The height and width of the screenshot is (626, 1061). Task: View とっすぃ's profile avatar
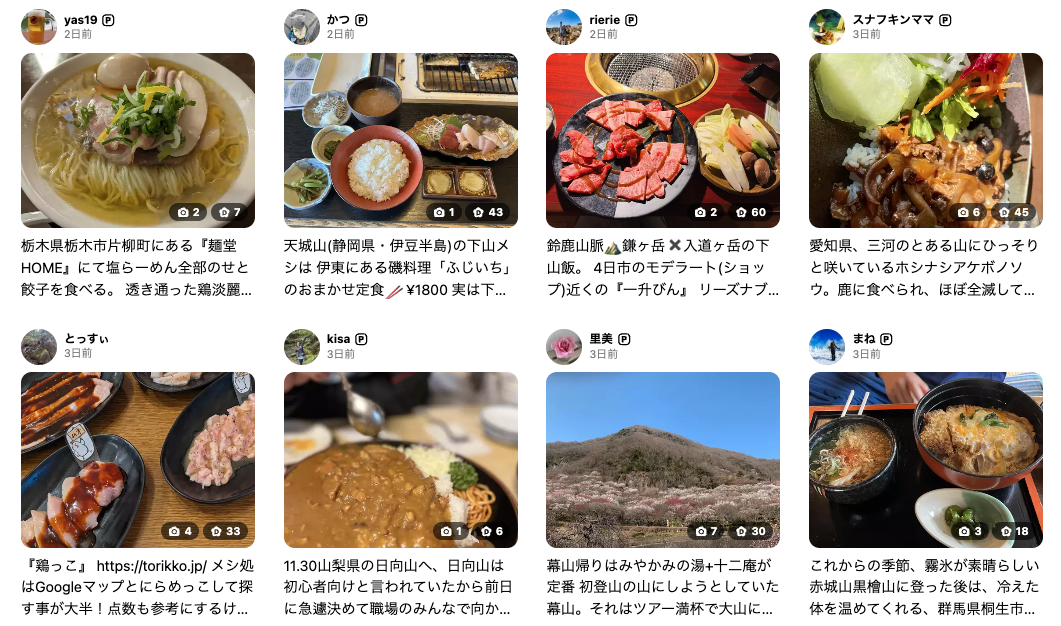click(39, 346)
